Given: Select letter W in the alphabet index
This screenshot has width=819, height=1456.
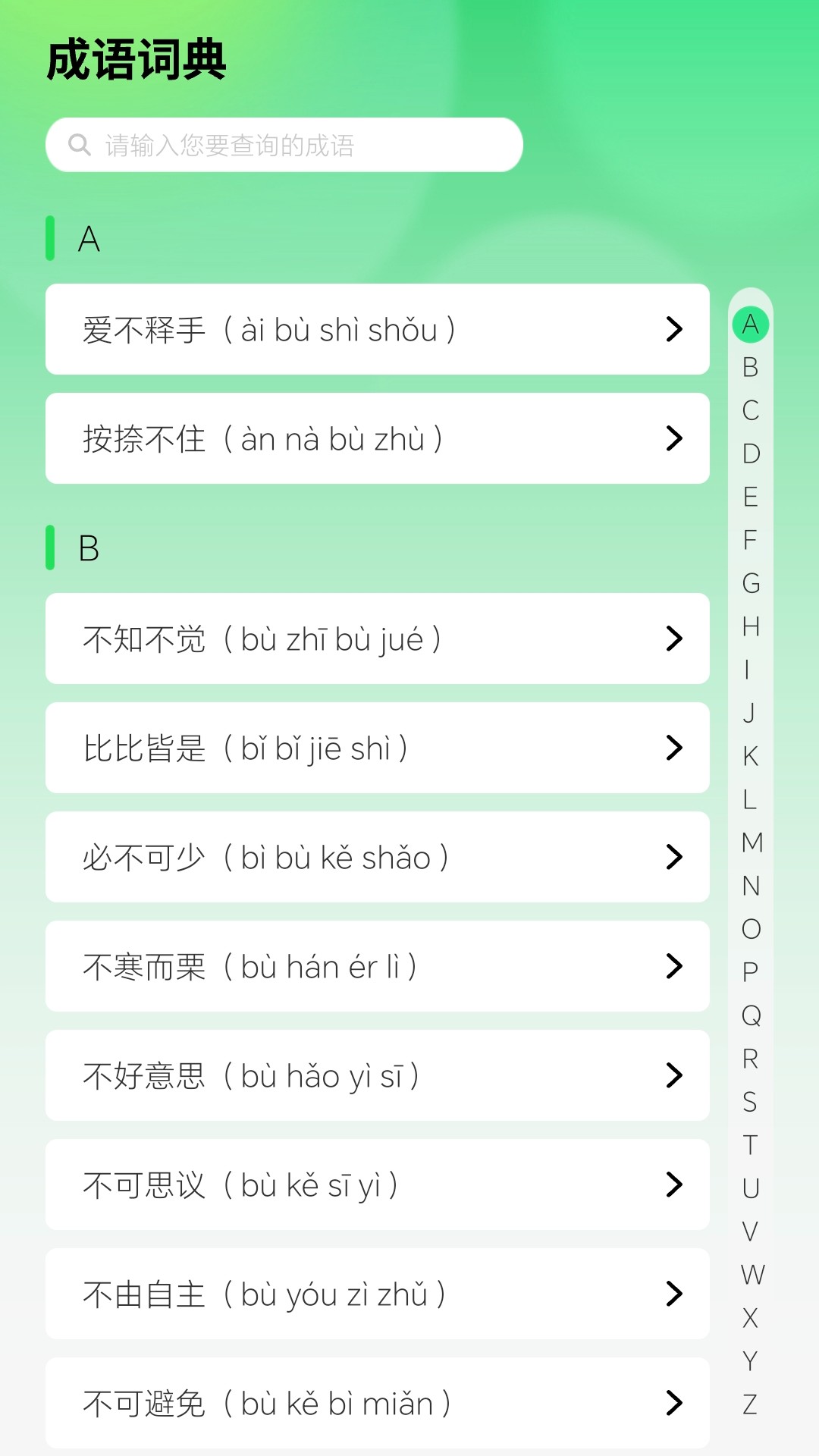Looking at the screenshot, I should (x=752, y=1272).
